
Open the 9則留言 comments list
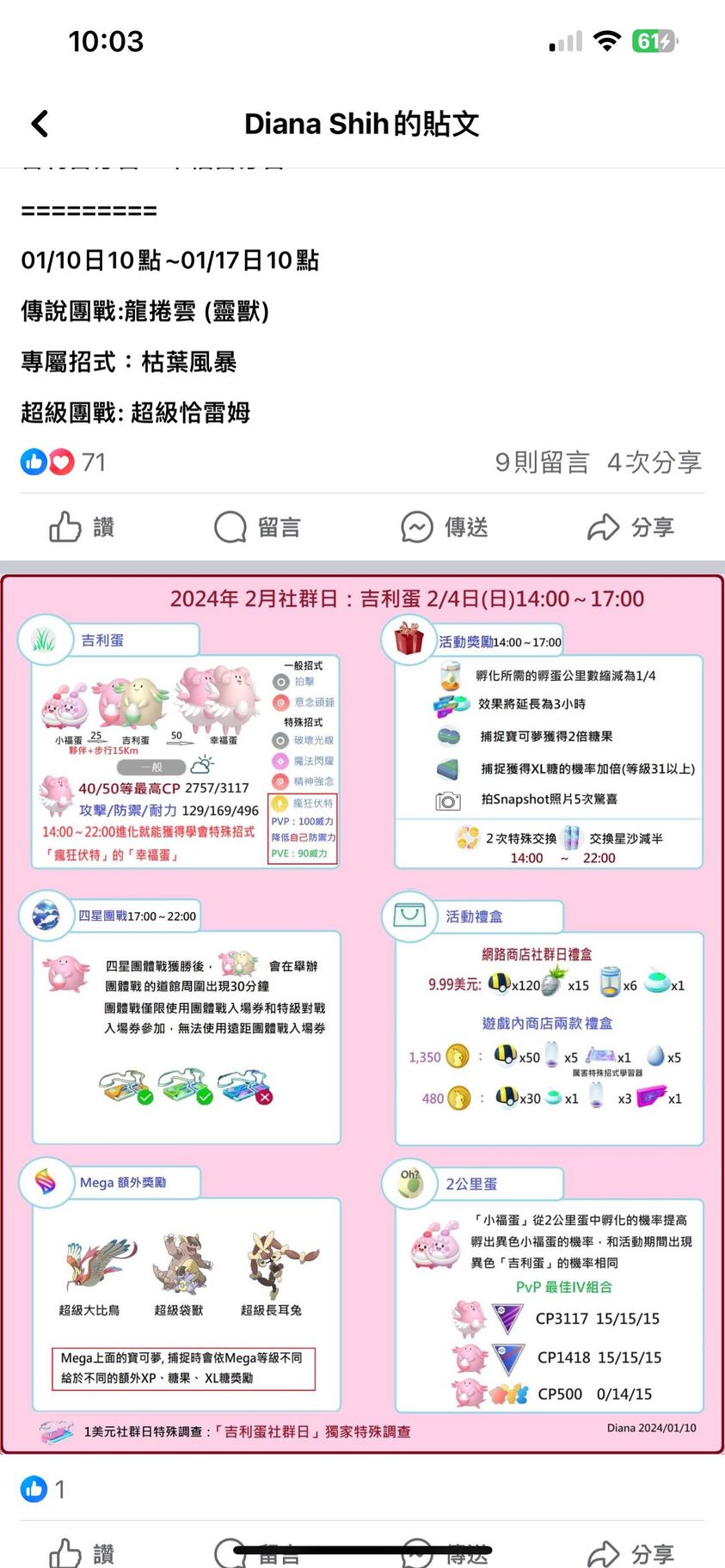[542, 462]
